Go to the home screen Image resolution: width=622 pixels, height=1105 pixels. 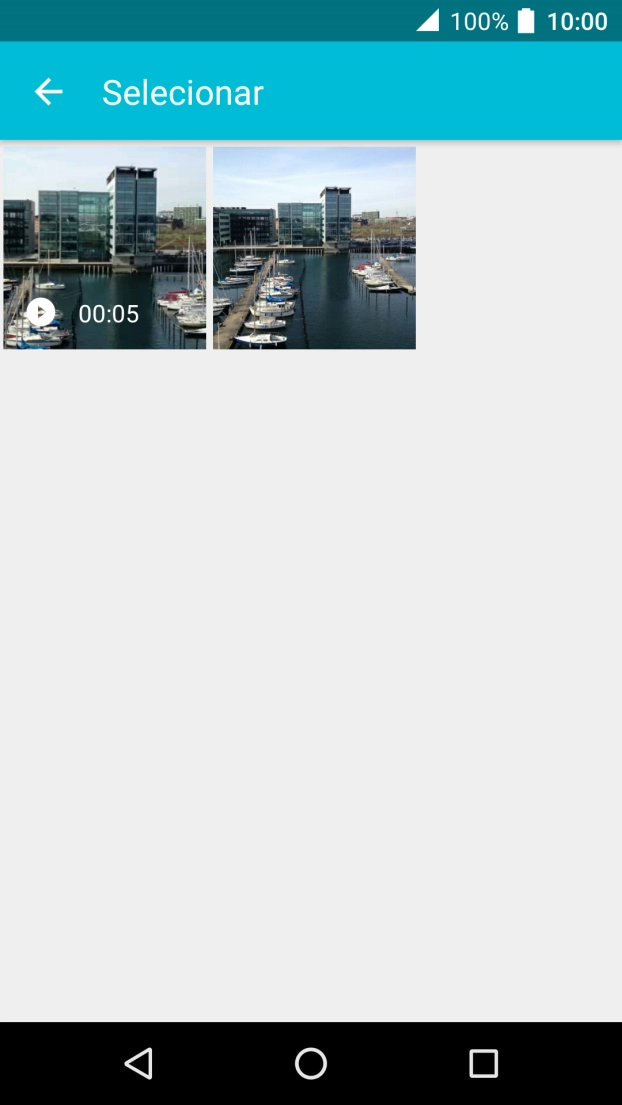pos(311,1063)
